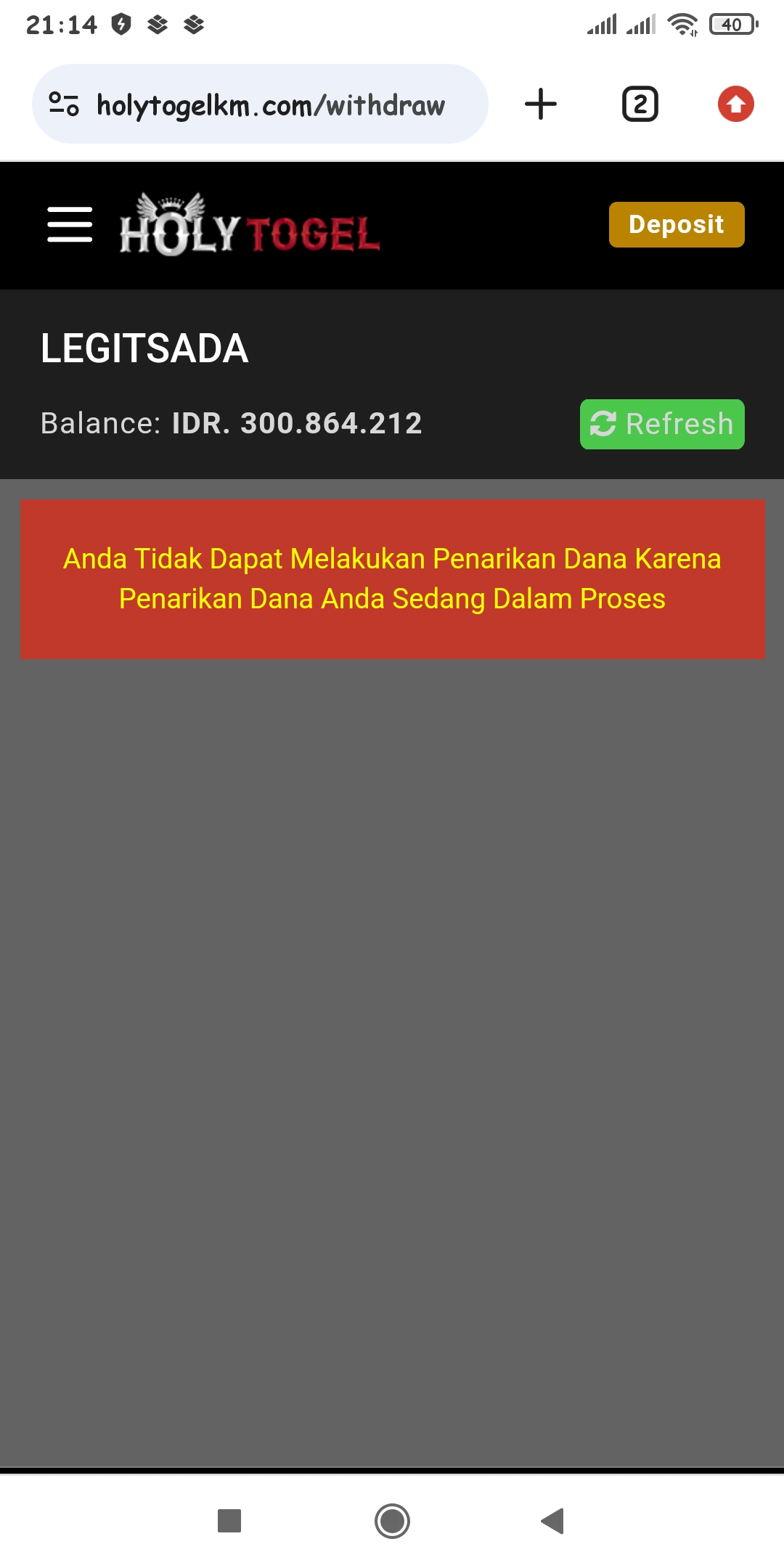Go to the home screen

pyautogui.click(x=392, y=1520)
